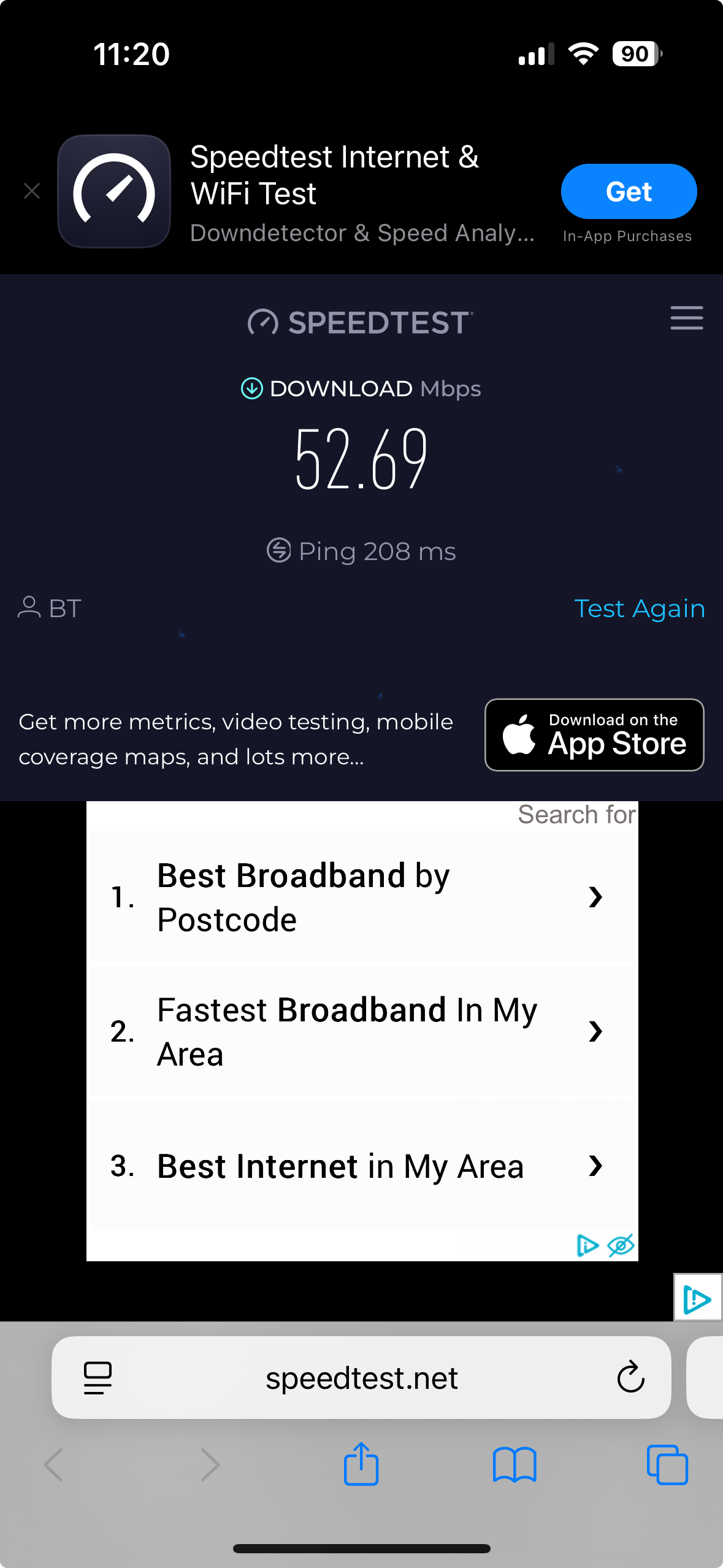Share this page from Safari toolbar
The image size is (723, 1568).
(361, 1464)
